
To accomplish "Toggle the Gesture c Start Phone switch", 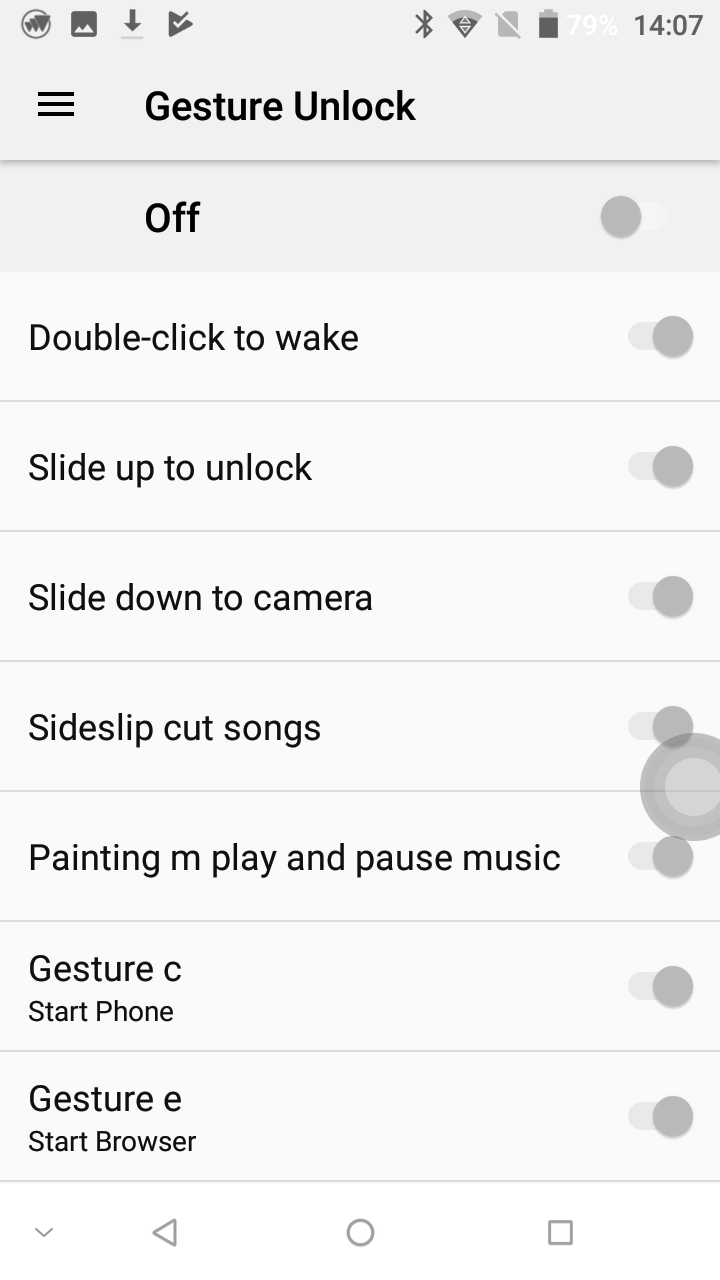I will tap(660, 987).
